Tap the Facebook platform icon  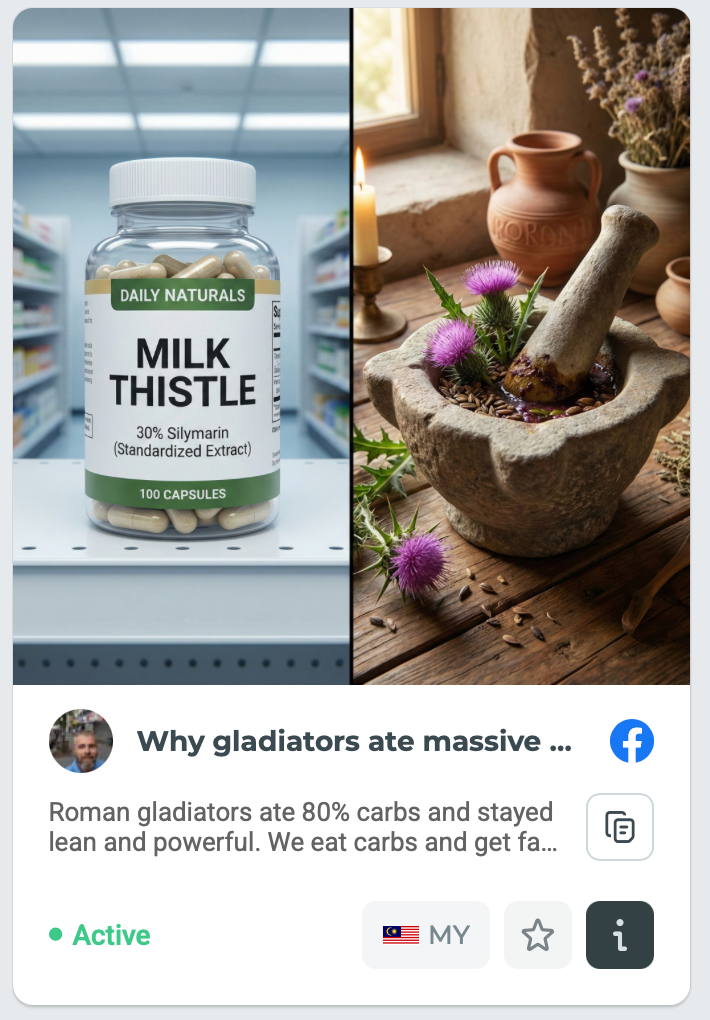click(632, 742)
